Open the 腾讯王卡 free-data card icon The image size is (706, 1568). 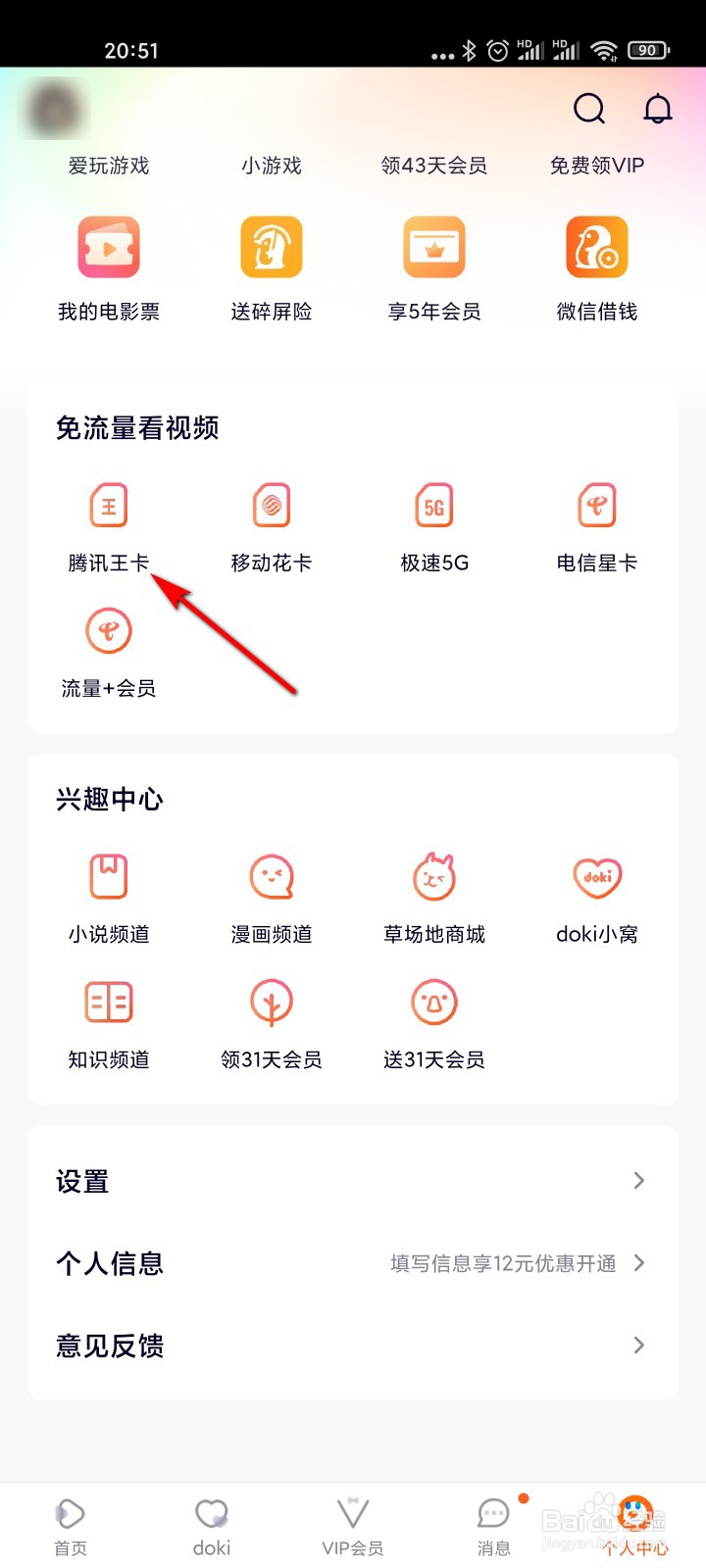click(x=108, y=506)
